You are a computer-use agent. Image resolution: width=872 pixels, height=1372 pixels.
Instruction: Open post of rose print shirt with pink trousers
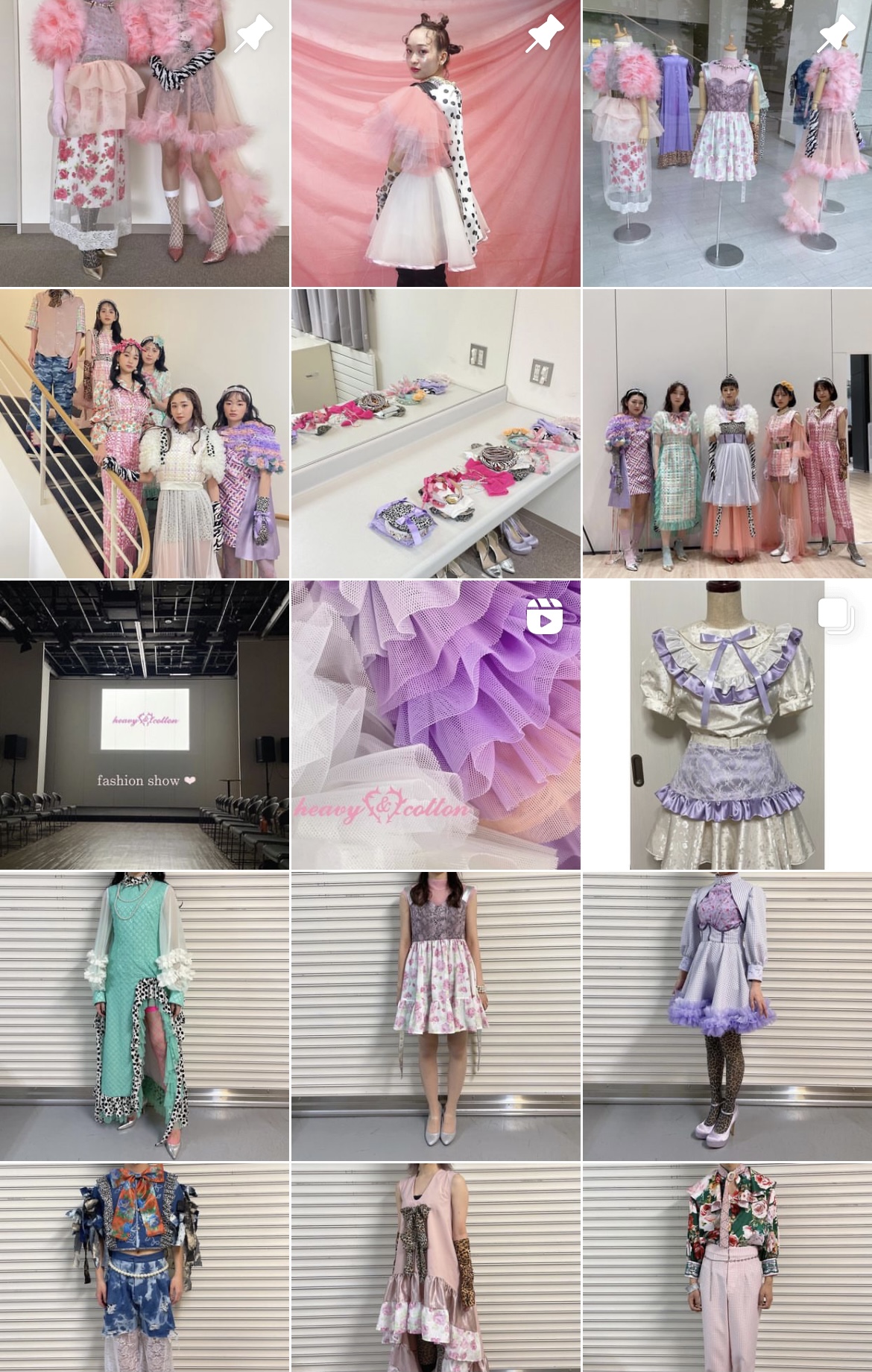pyautogui.click(x=727, y=1267)
